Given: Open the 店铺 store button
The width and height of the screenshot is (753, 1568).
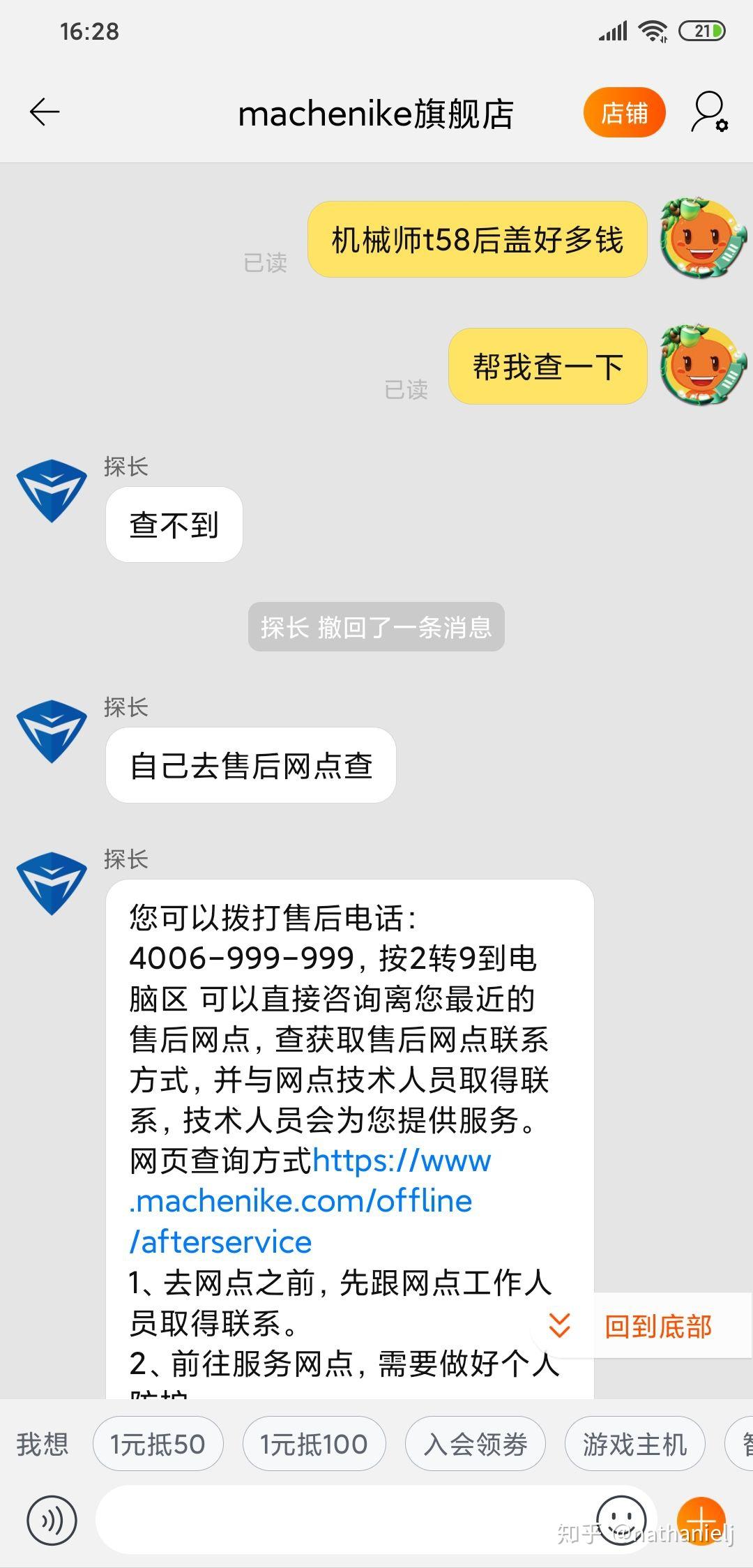Looking at the screenshot, I should 624,112.
